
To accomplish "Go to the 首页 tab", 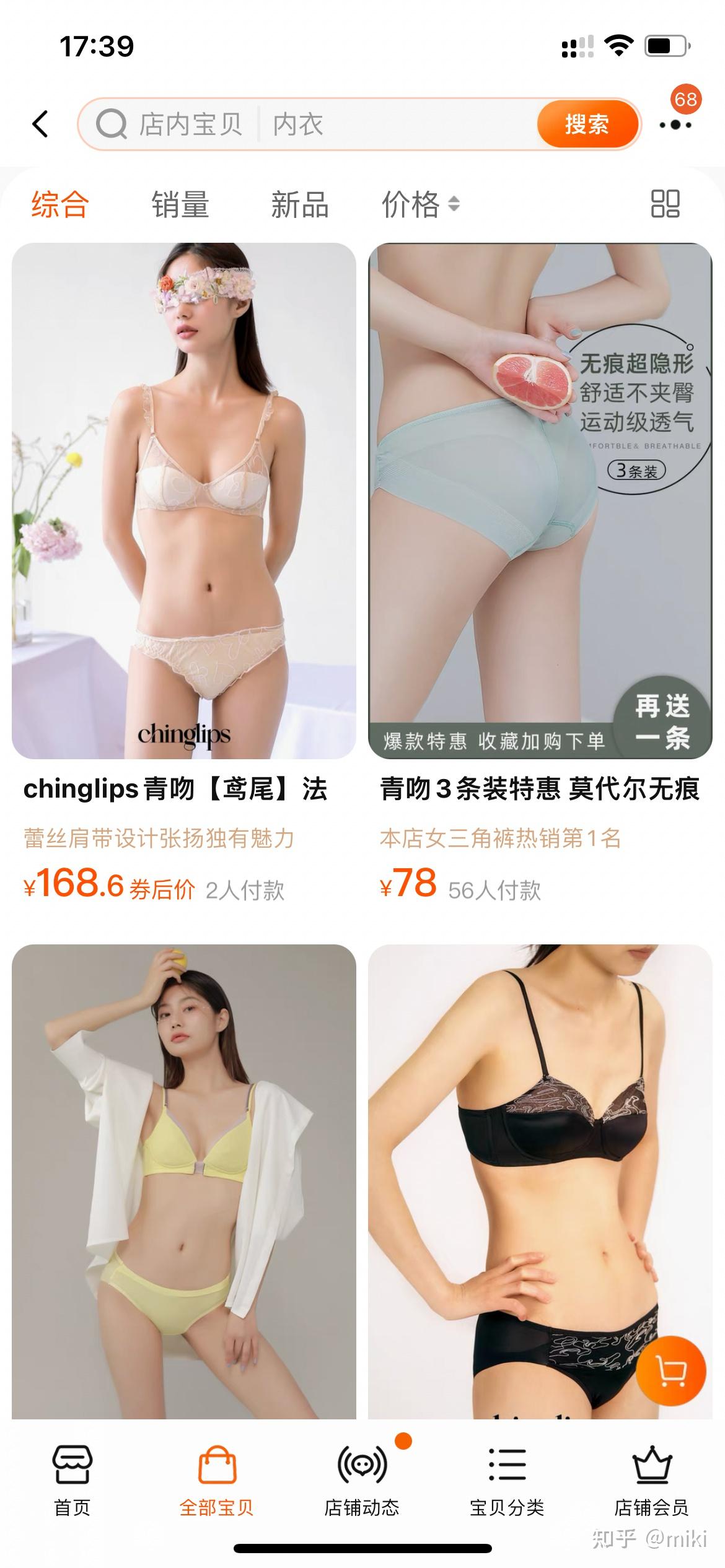I will click(72, 1481).
